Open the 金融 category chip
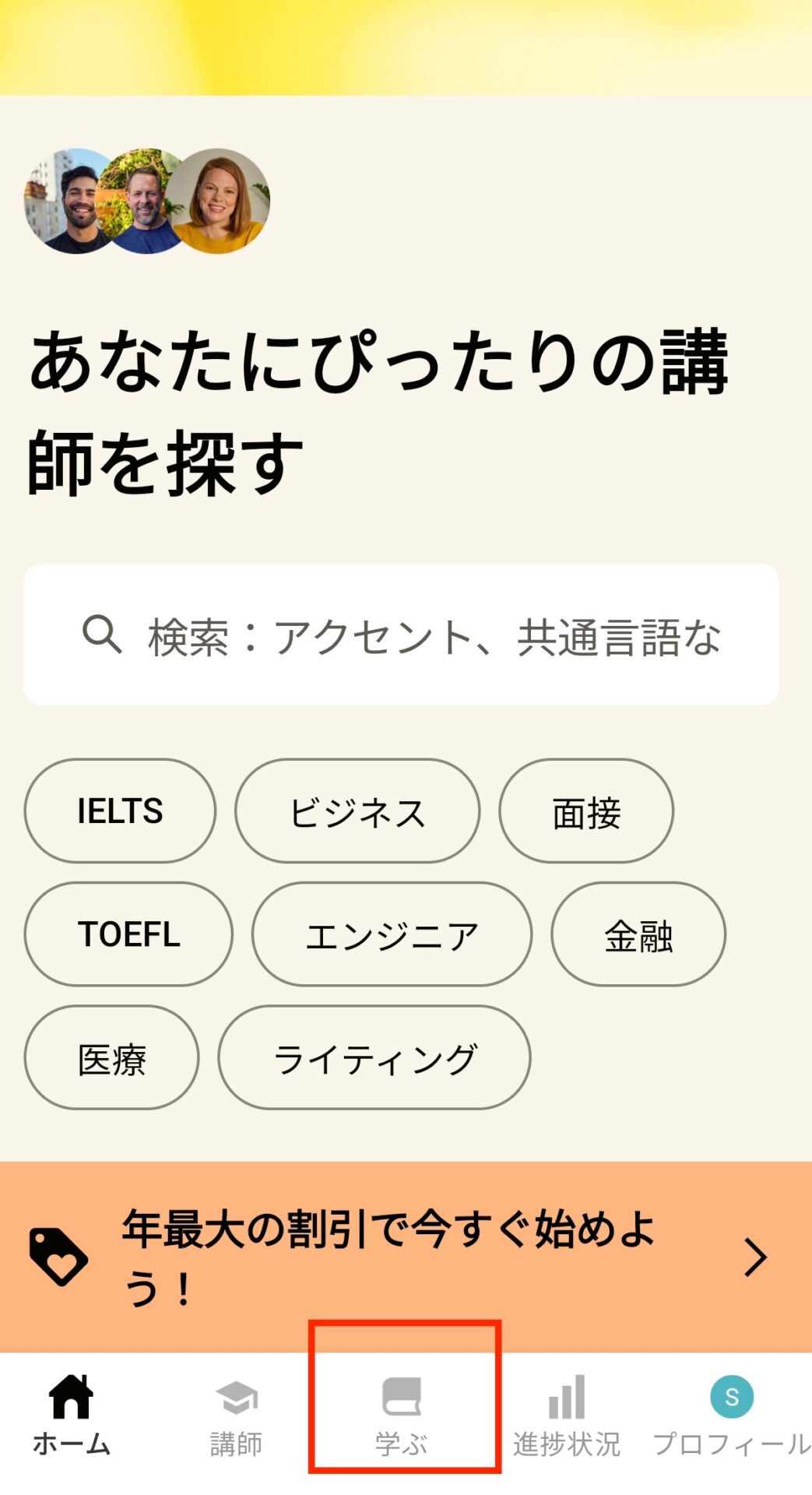 point(640,934)
